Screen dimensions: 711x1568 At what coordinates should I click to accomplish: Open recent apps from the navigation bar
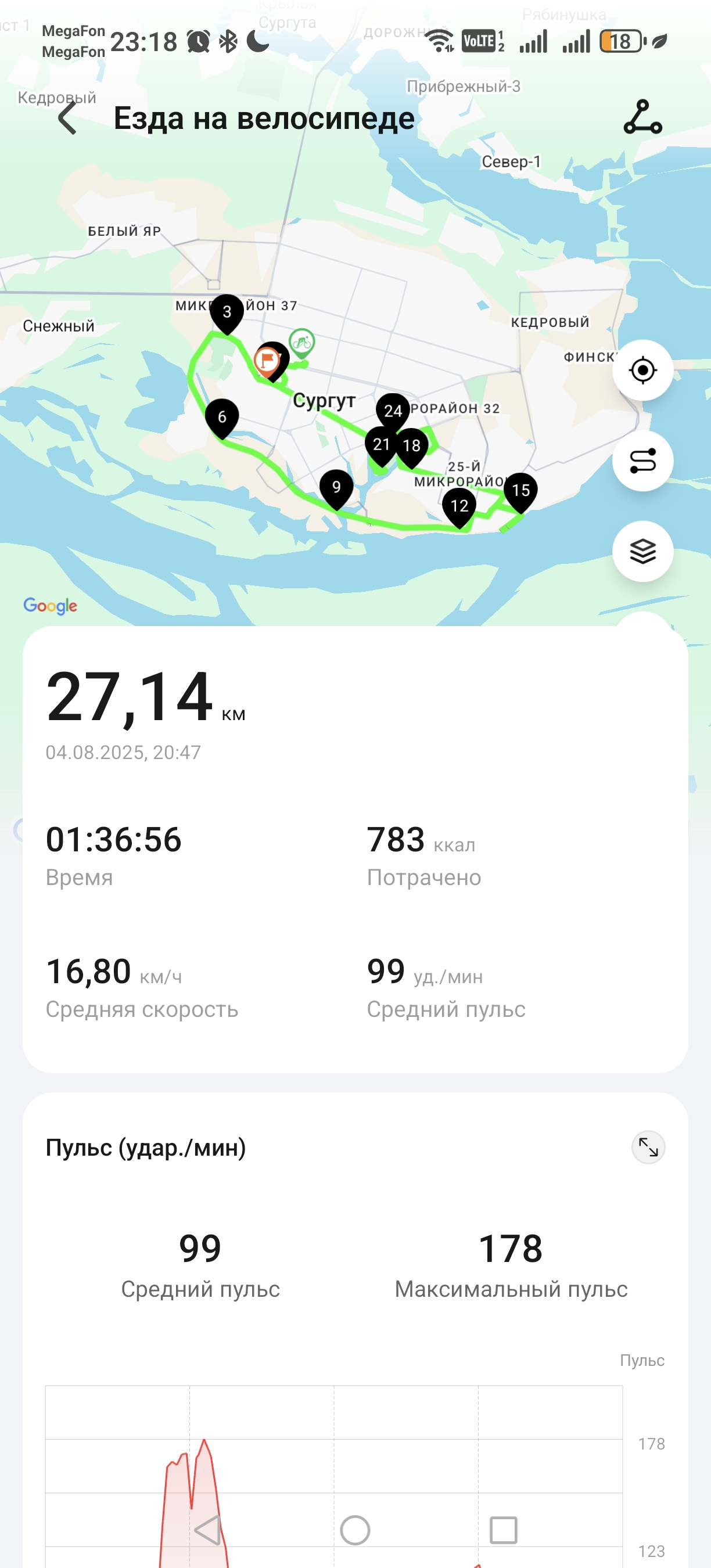pos(504,1530)
